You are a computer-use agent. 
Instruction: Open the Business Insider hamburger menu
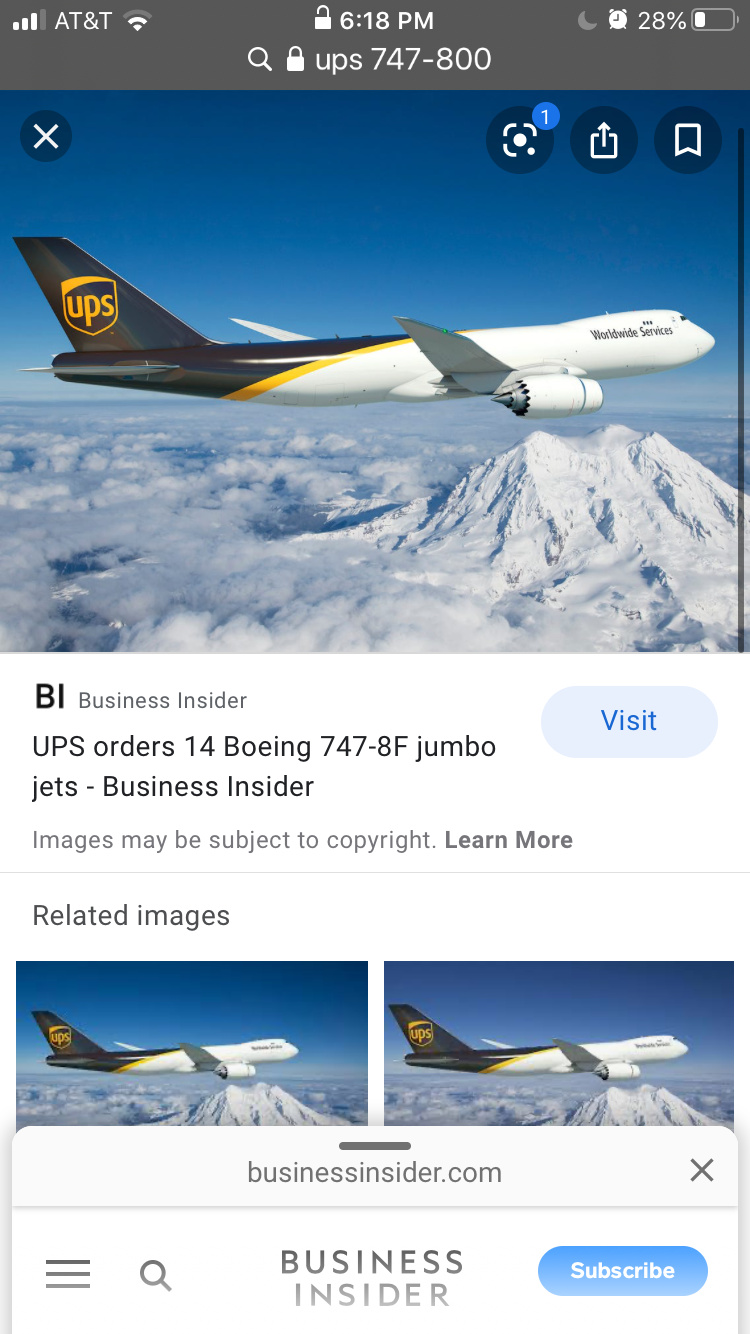68,1274
